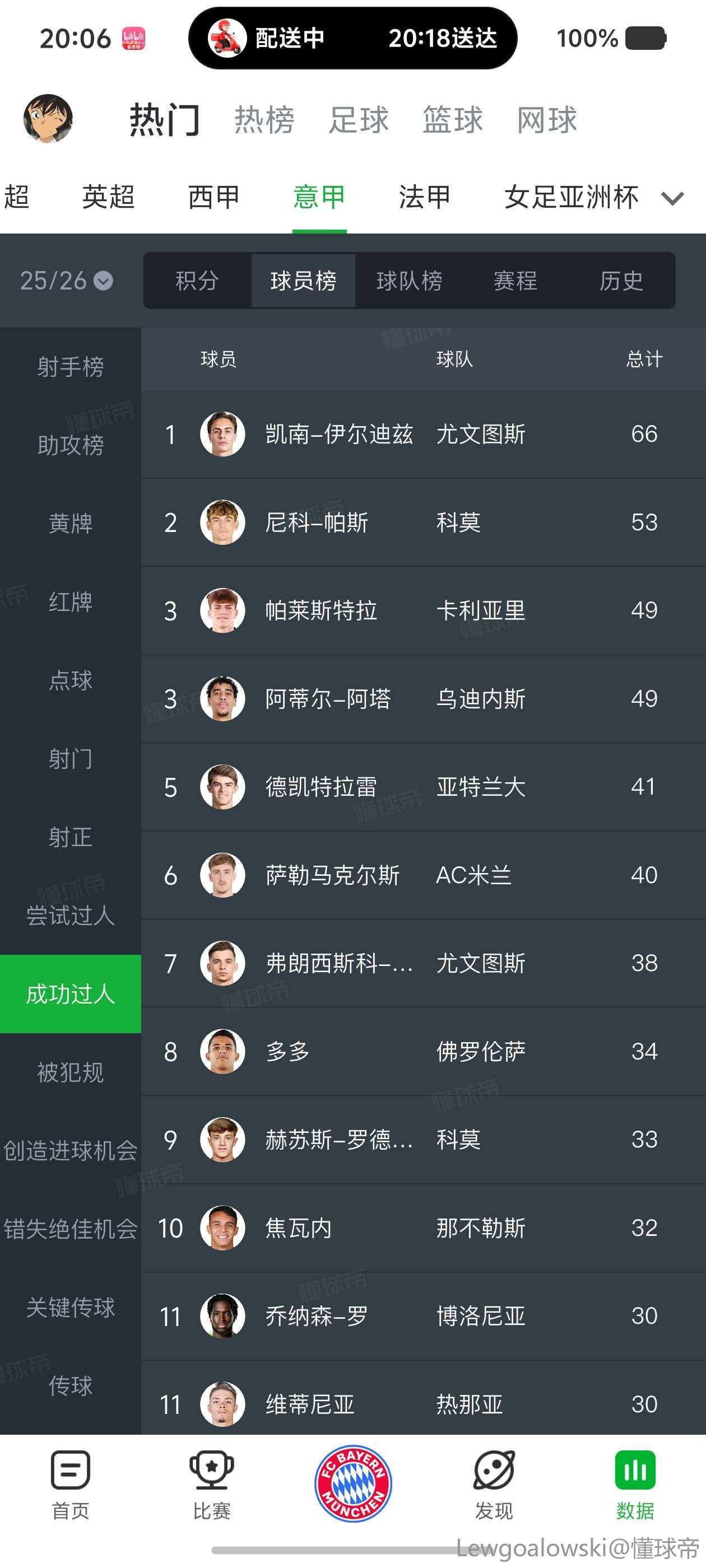Select the 英超 league tab
This screenshot has width=706, height=1568.
(109, 197)
